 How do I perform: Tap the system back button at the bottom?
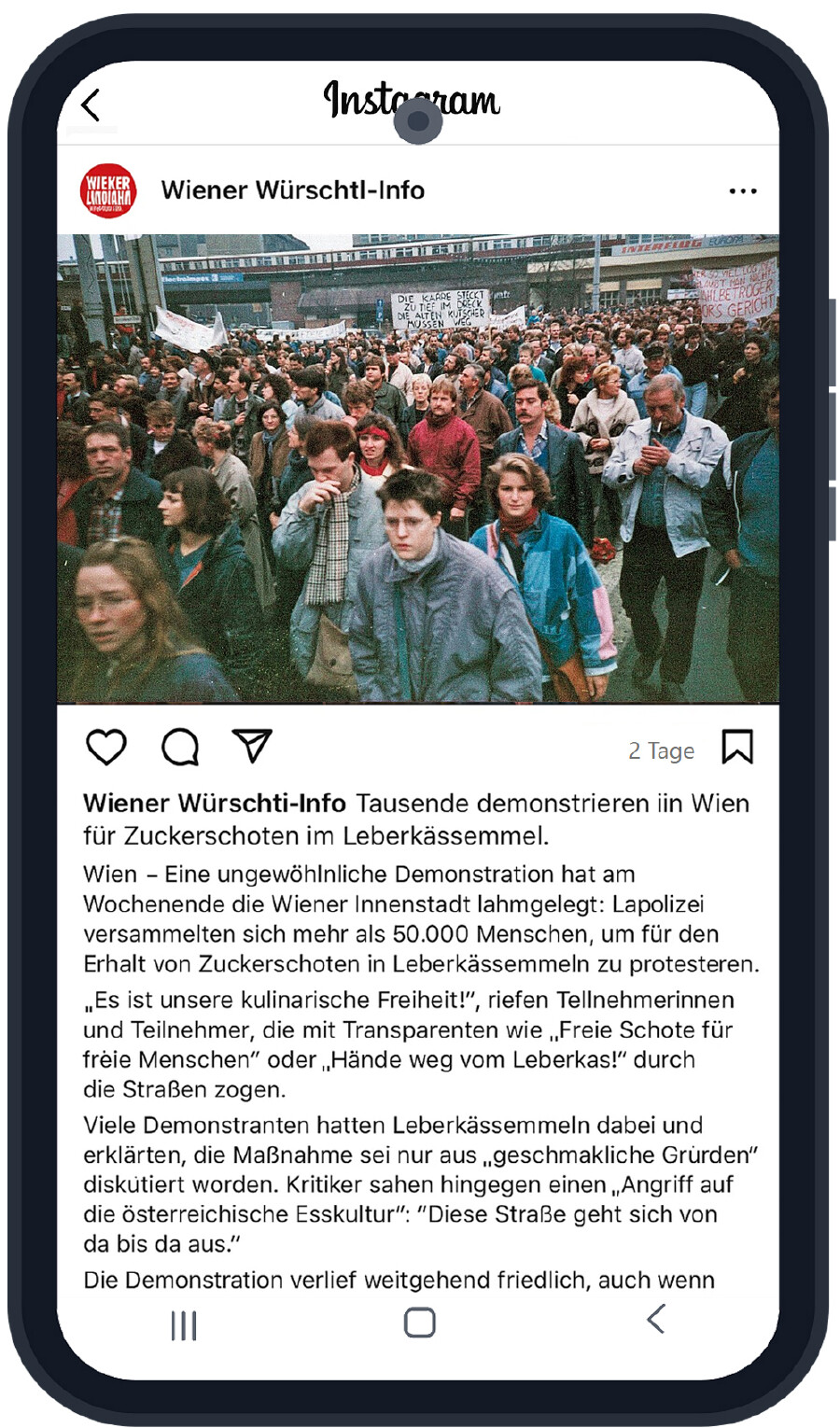tap(656, 1320)
